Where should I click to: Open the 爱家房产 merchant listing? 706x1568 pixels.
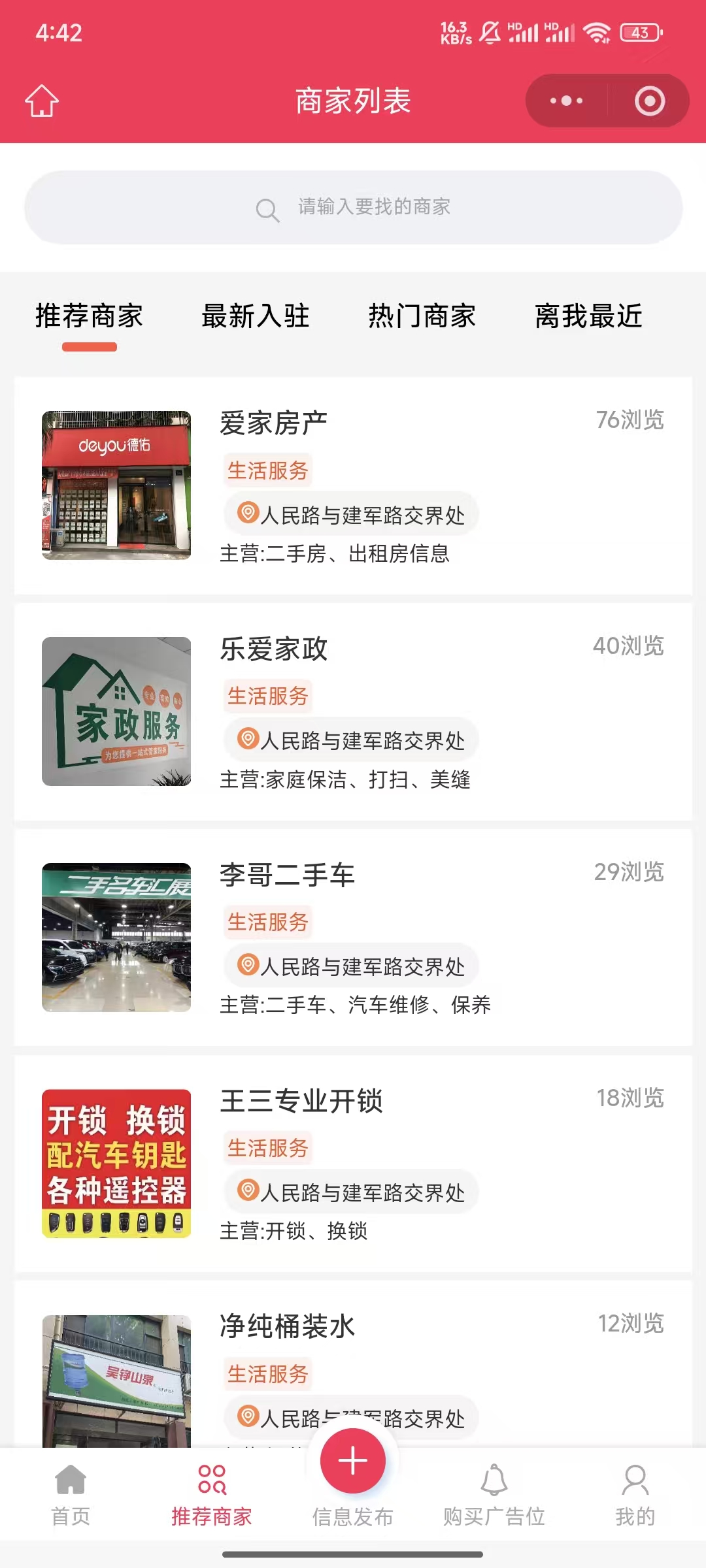tap(353, 485)
